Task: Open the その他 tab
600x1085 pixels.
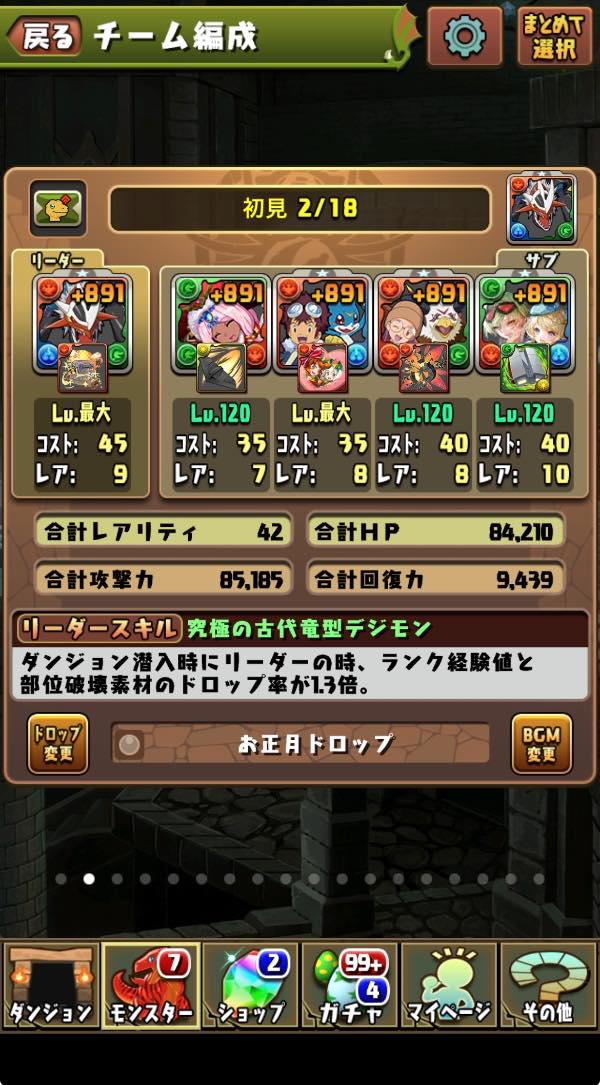Action: [x=548, y=985]
